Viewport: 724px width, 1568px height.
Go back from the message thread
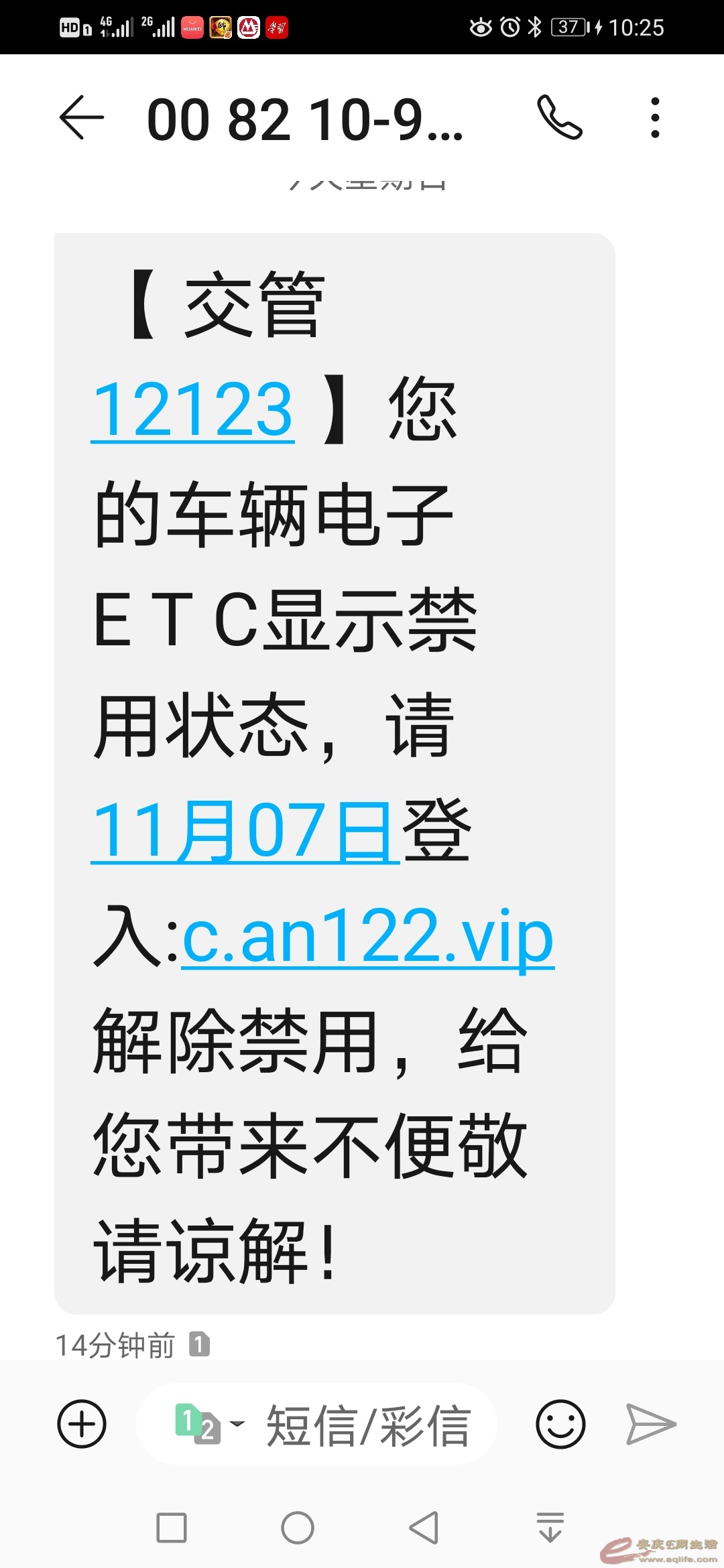click(82, 118)
